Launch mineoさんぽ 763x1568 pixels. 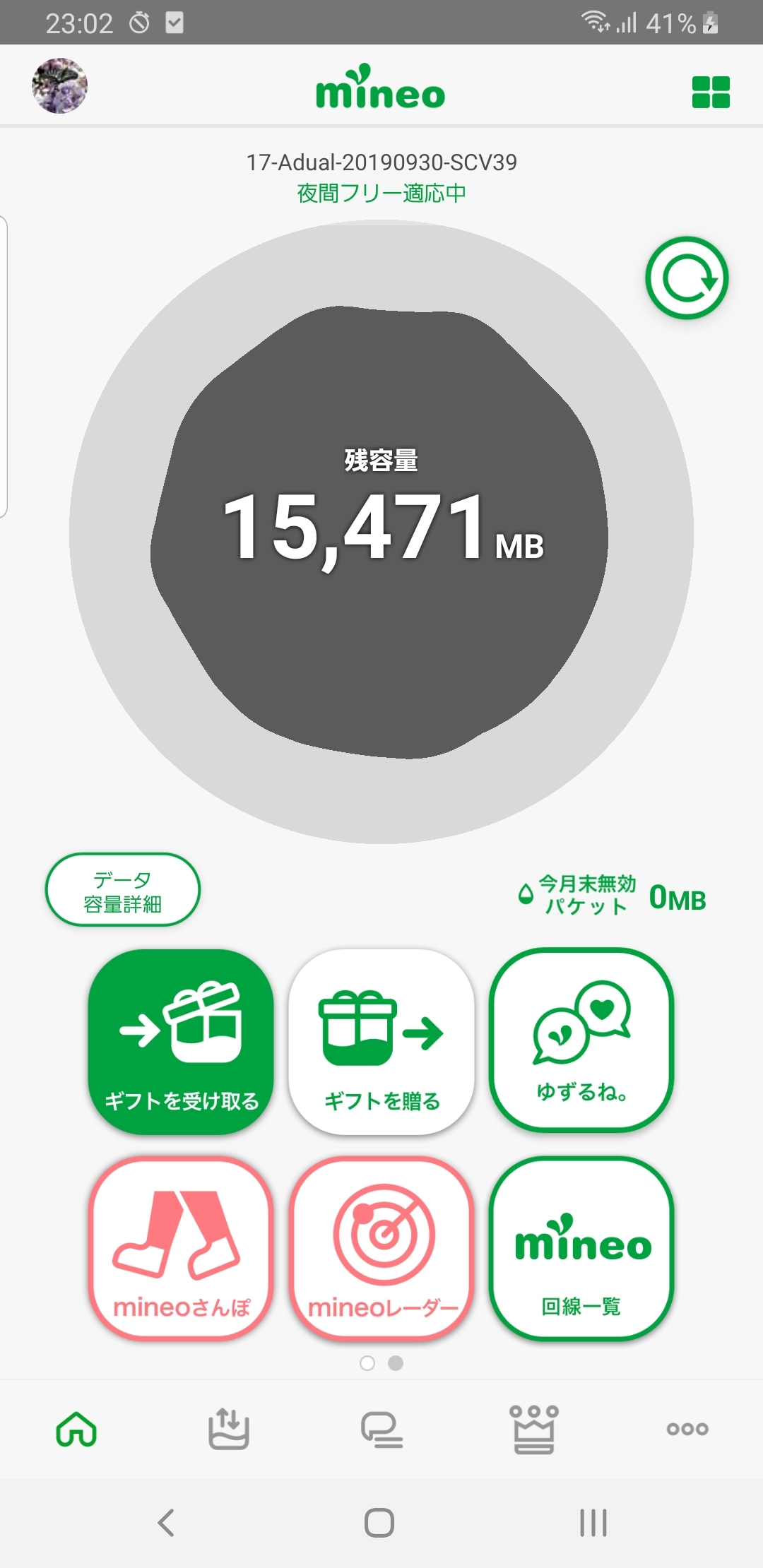tap(181, 1249)
